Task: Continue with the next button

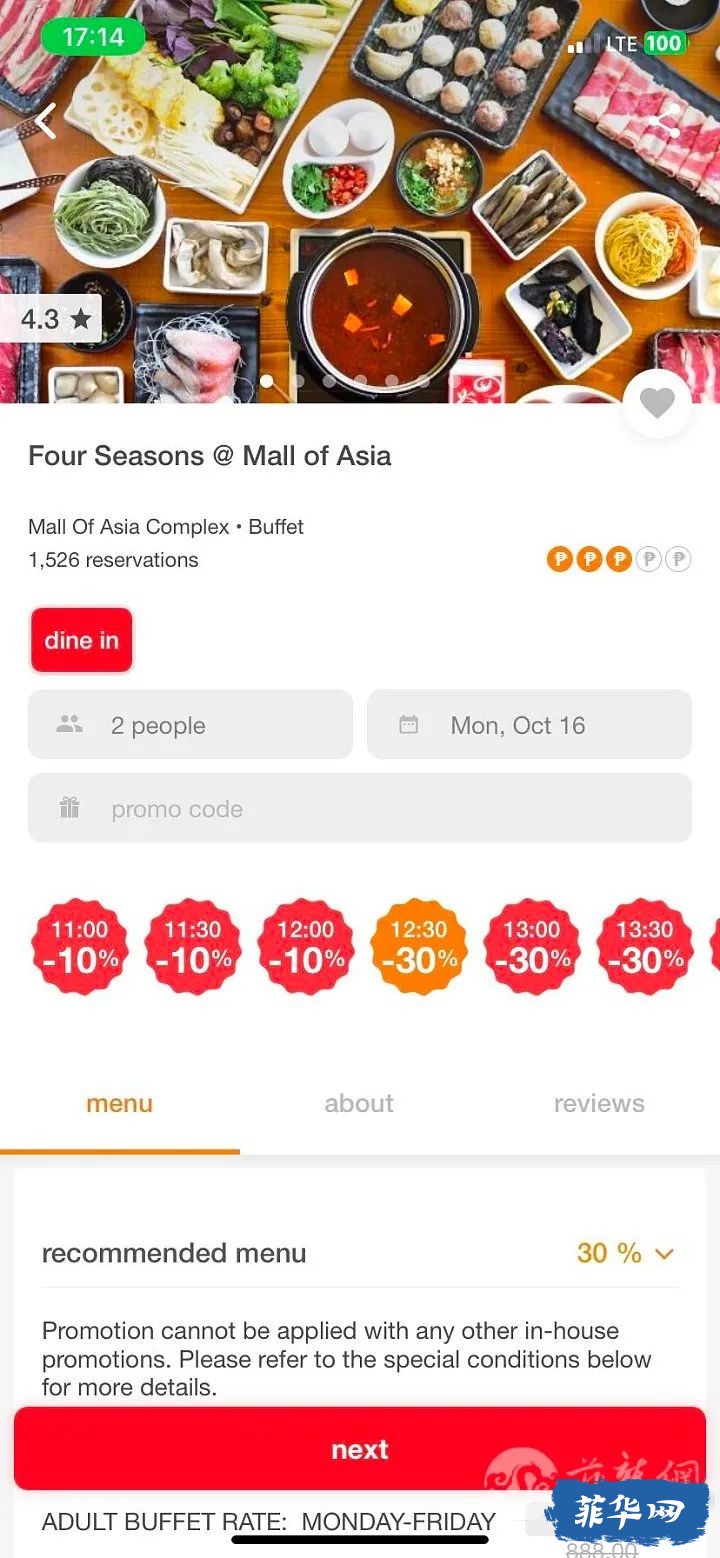Action: click(x=360, y=1449)
